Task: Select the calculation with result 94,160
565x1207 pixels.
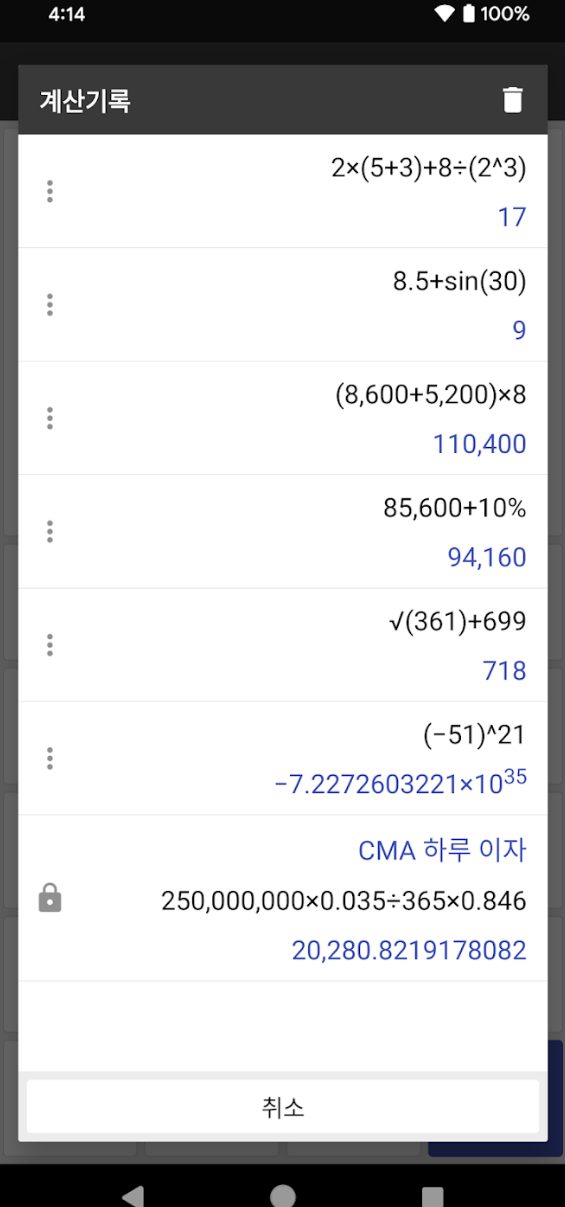Action: (283, 531)
